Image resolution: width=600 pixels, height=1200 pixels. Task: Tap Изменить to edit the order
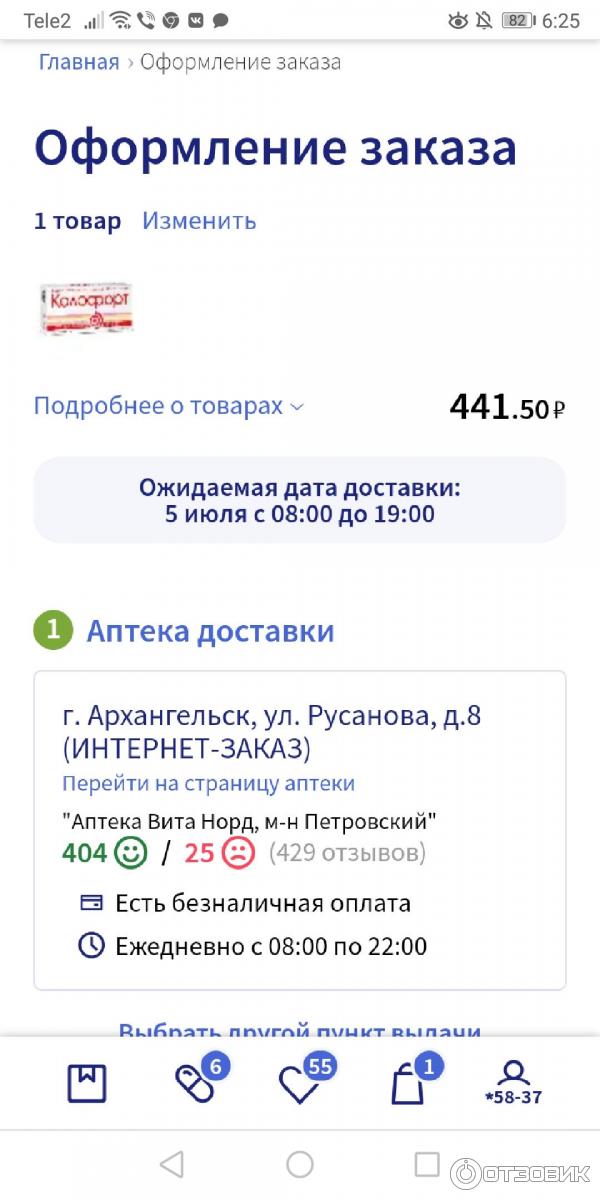[199, 221]
